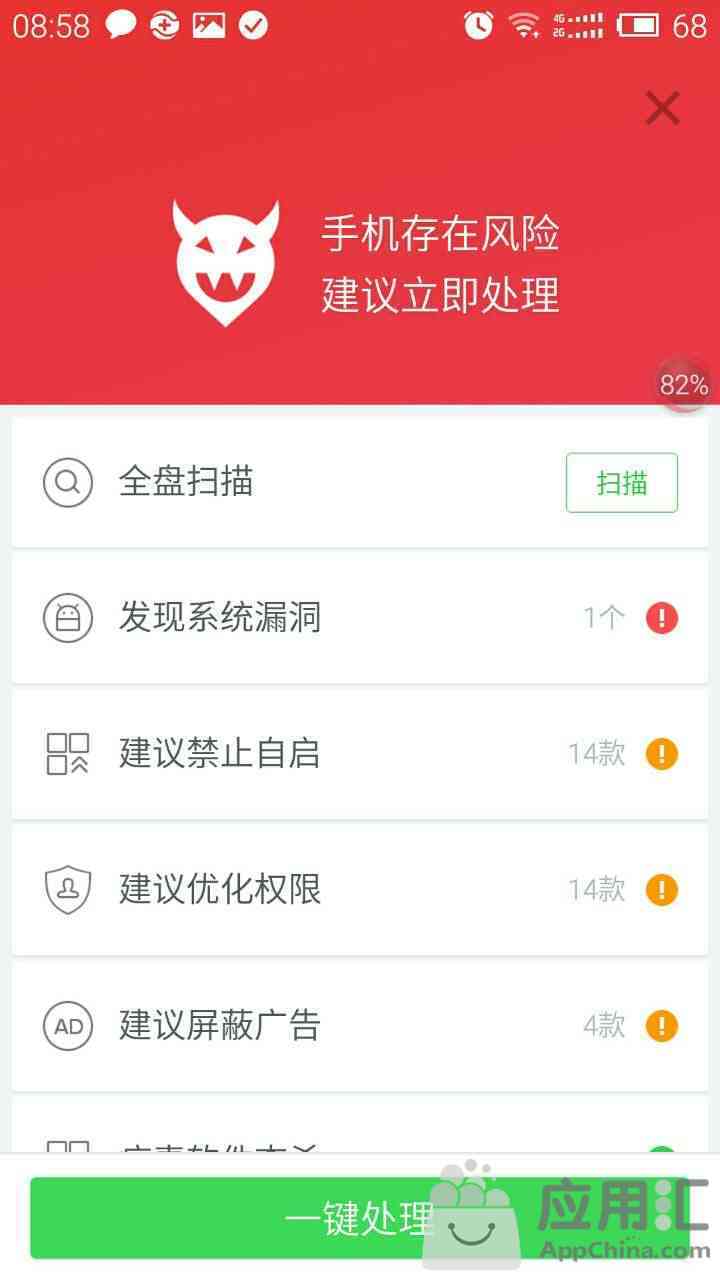The width and height of the screenshot is (720, 1280).
Task: Tap the 扫描 button for full scan
Action: point(621,483)
